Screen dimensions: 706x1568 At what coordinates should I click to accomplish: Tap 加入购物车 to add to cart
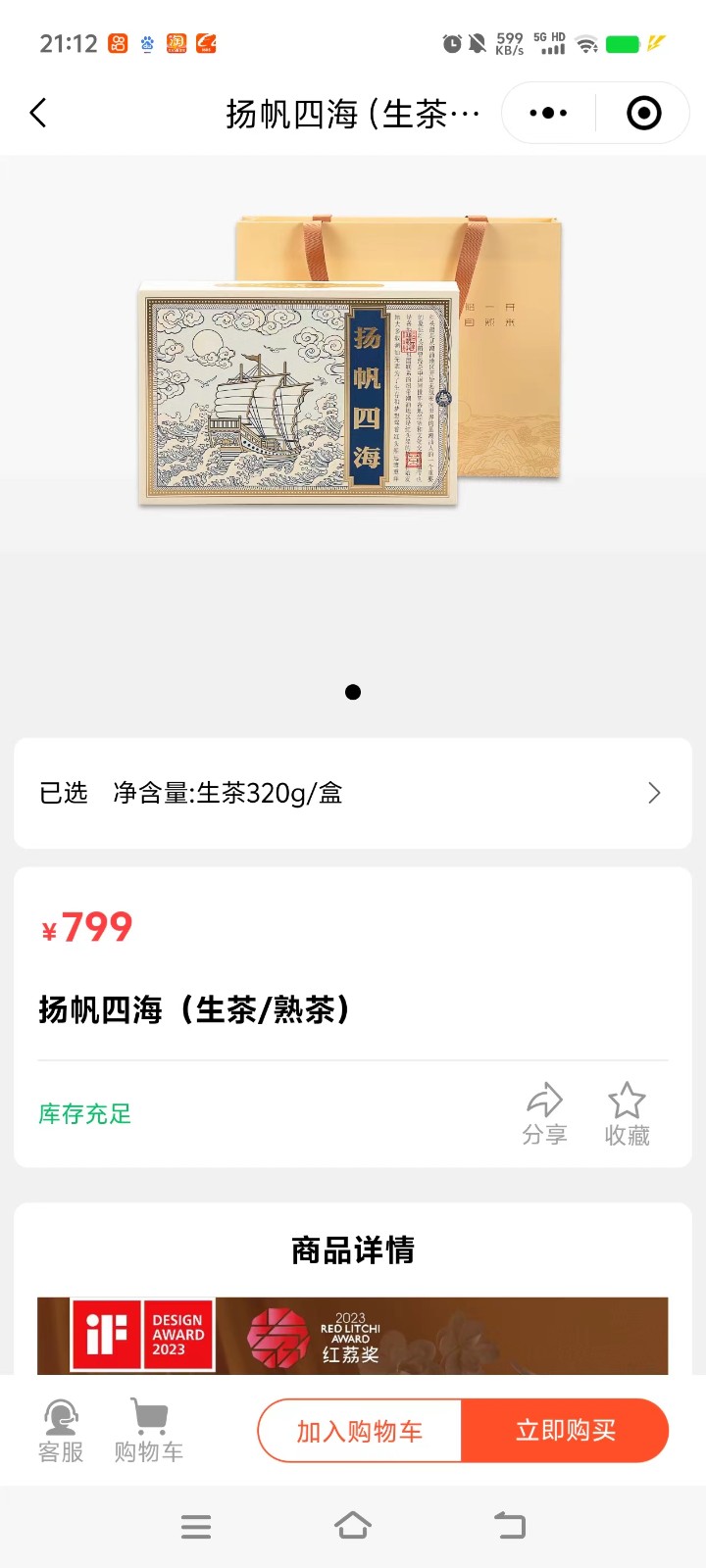[x=360, y=1432]
